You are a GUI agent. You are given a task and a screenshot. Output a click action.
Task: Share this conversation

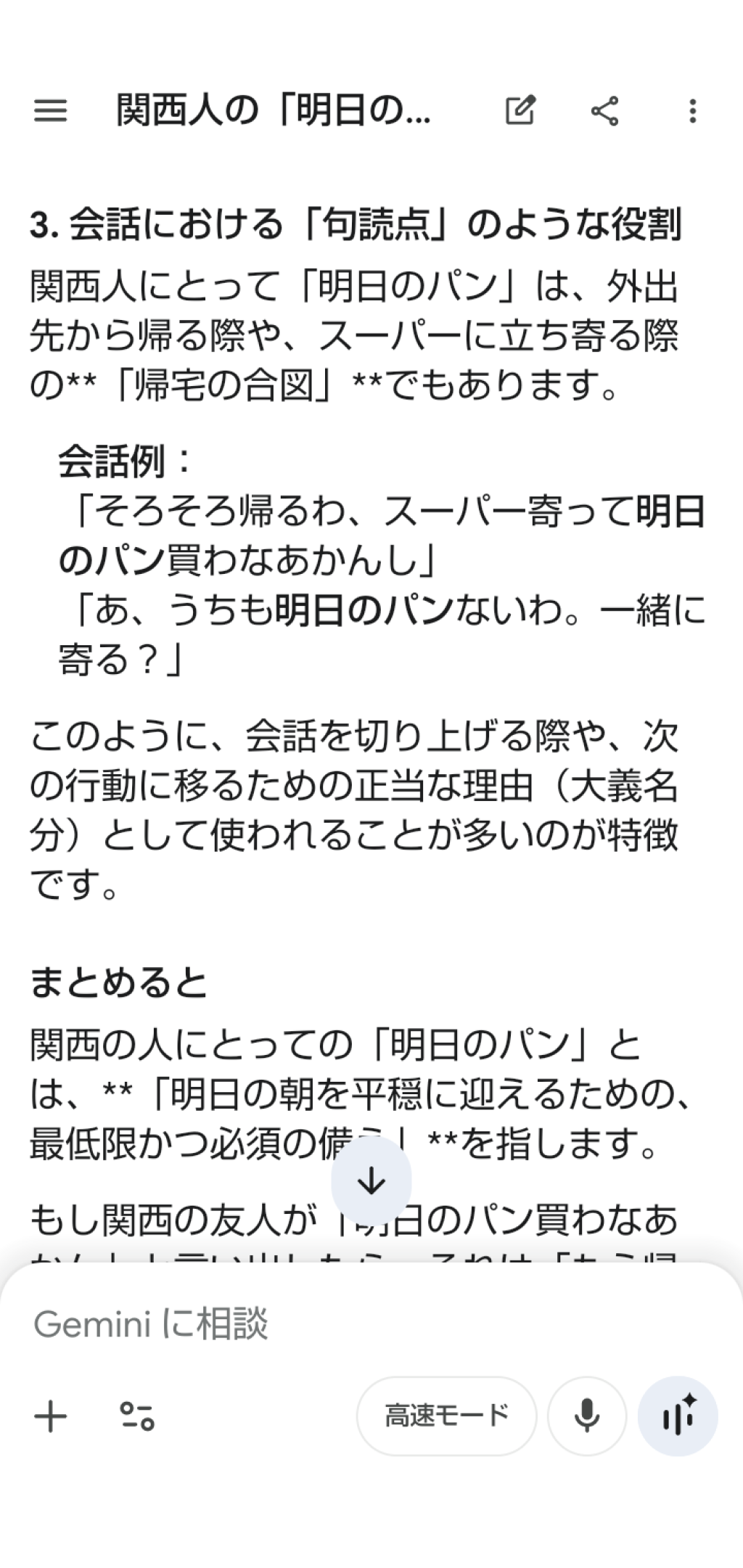click(x=604, y=111)
